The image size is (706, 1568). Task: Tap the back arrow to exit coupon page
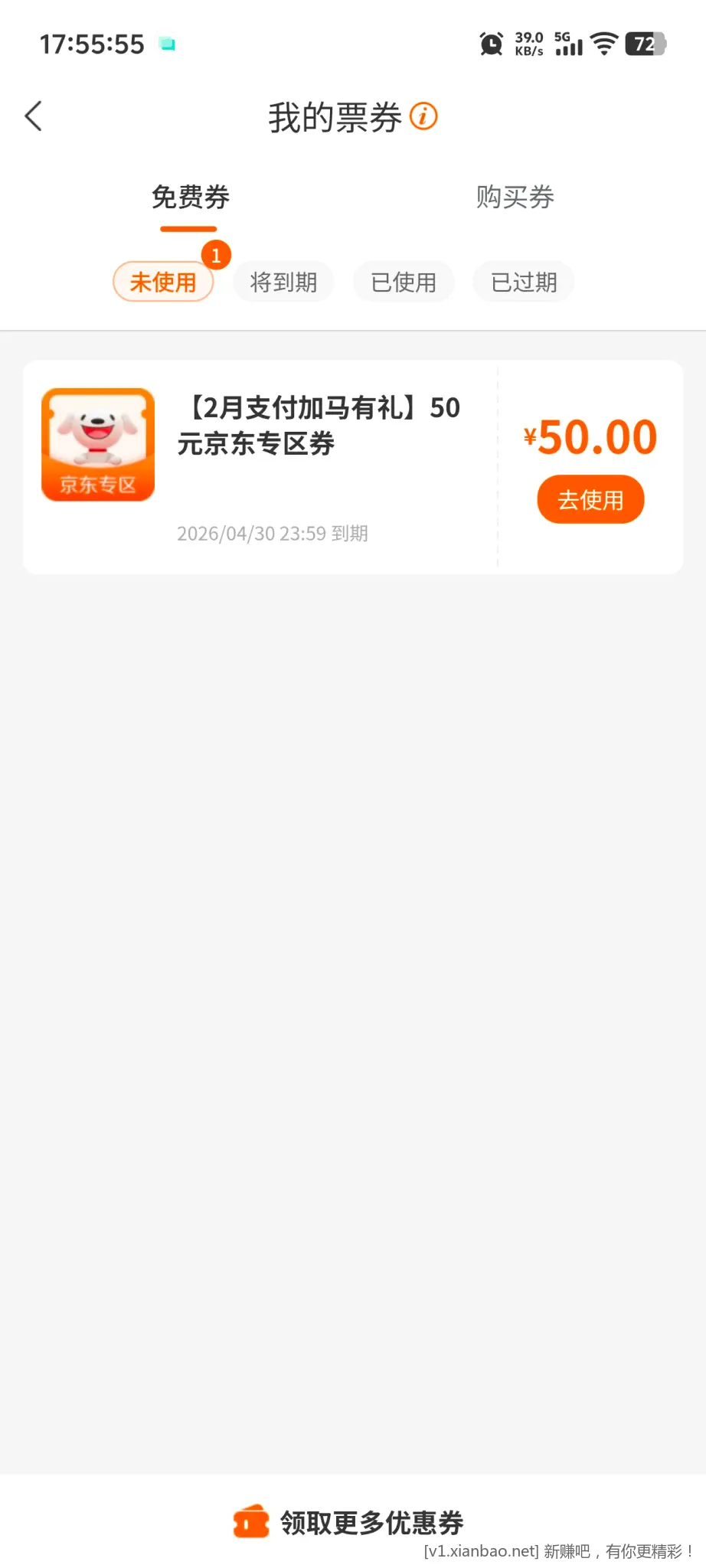pos(34,116)
